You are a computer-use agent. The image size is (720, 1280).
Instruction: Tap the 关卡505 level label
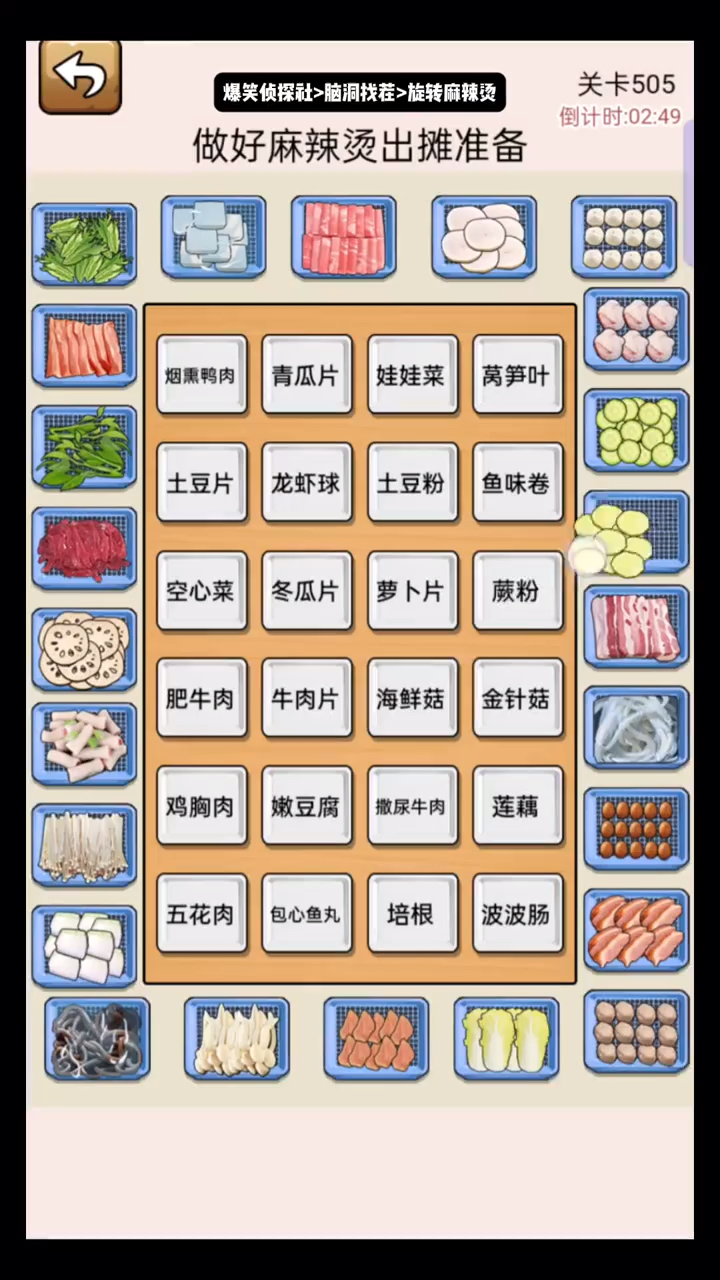626,85
